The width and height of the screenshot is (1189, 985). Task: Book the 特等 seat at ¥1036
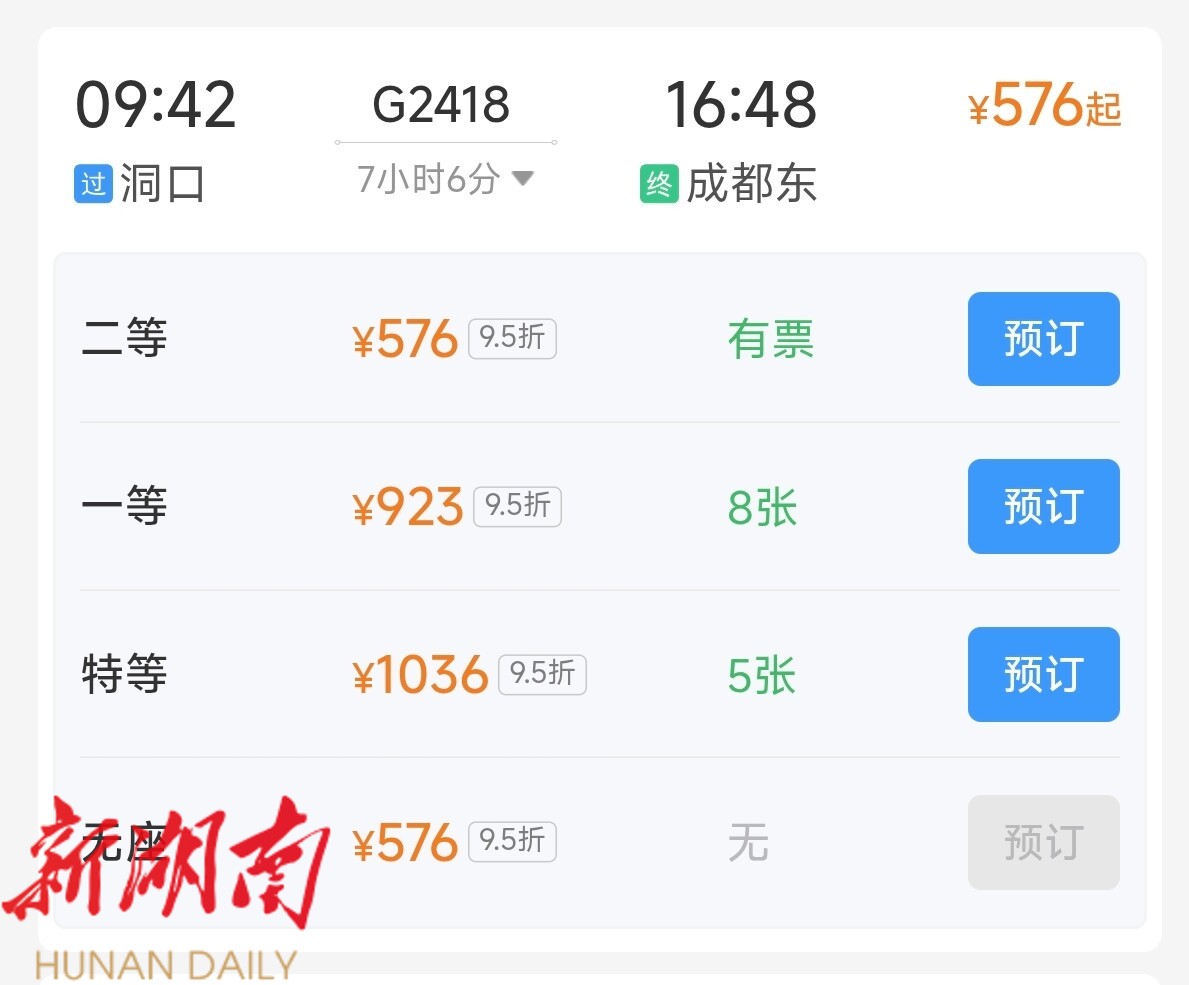(x=1043, y=674)
